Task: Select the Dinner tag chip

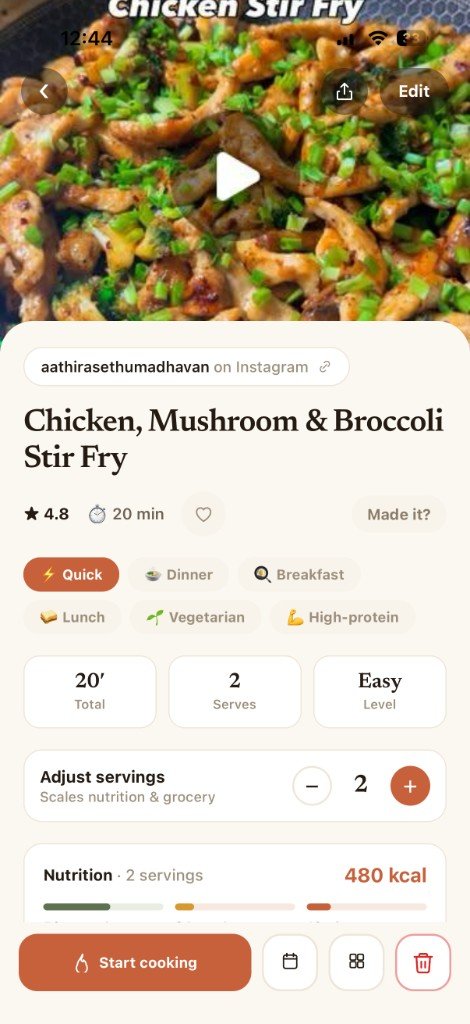Action: (179, 575)
